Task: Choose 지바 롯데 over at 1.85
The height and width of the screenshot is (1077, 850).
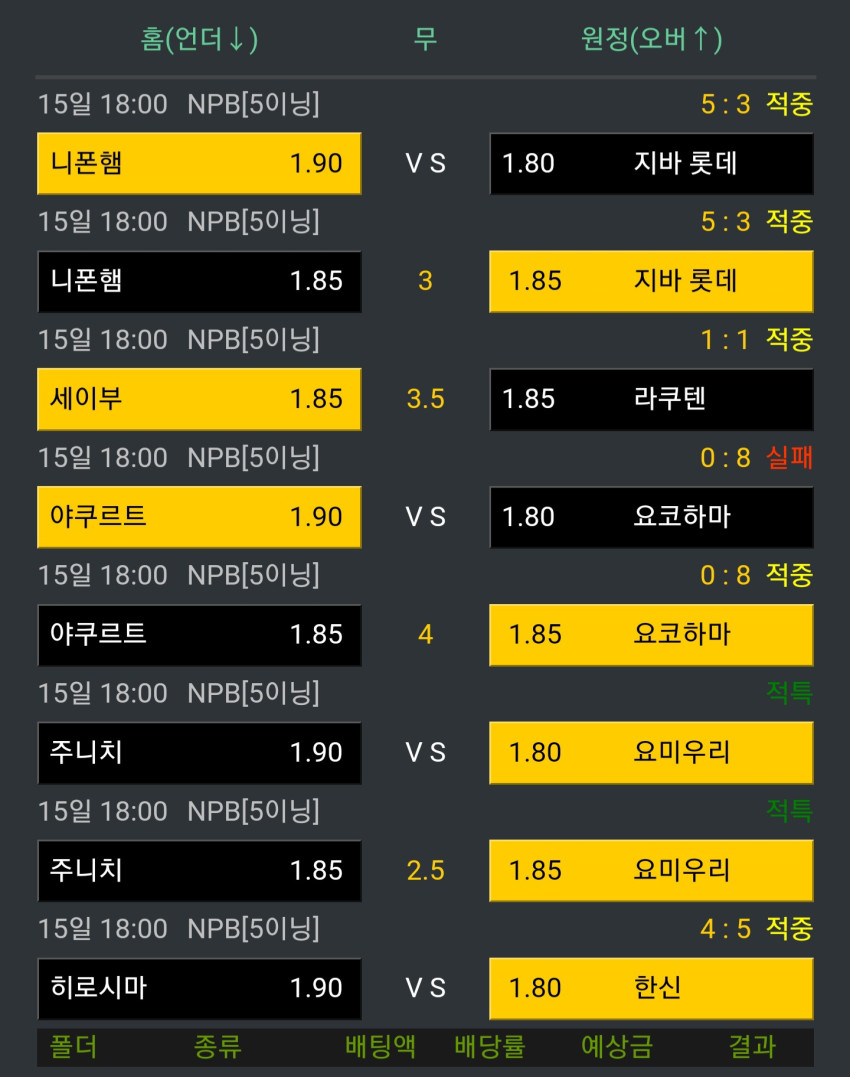Action: tap(651, 282)
